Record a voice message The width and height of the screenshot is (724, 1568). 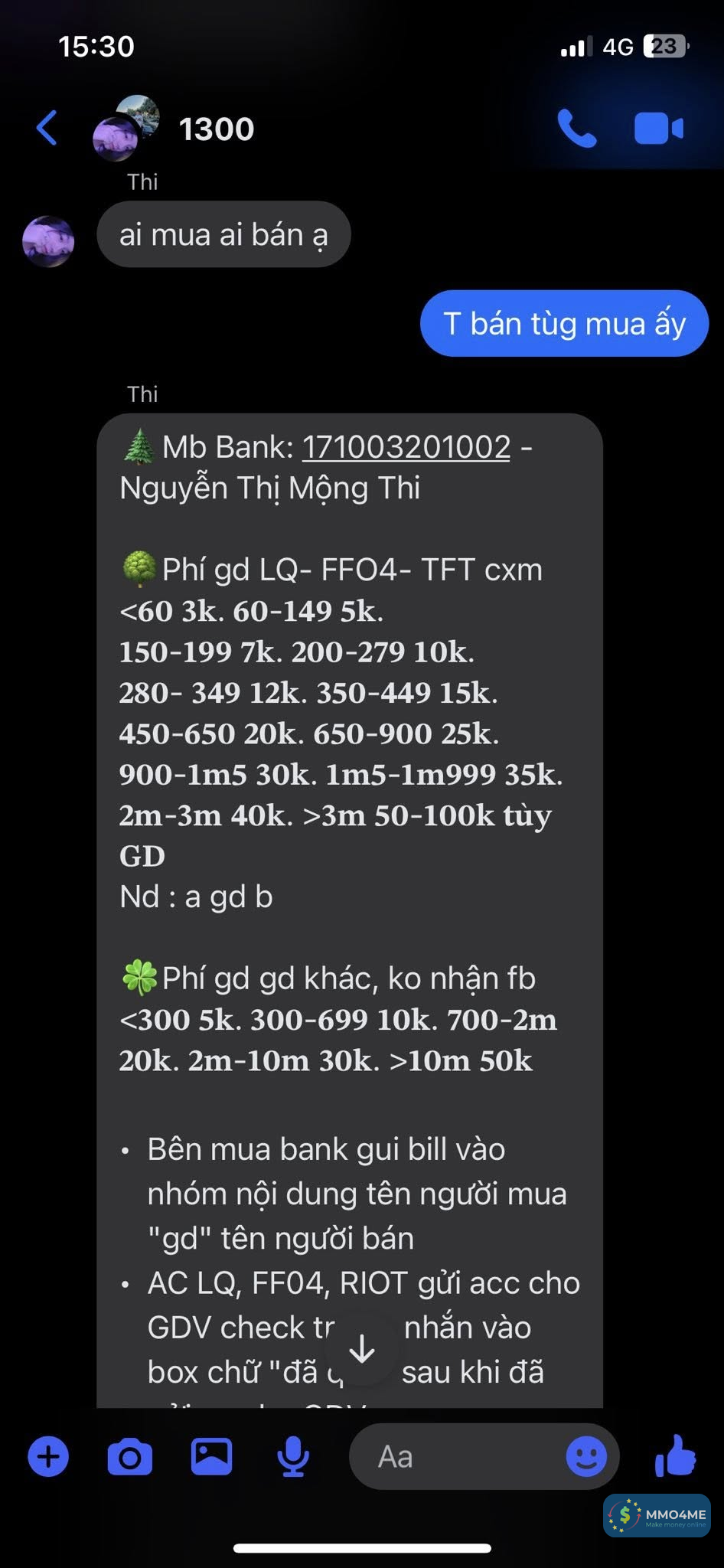(x=292, y=1456)
